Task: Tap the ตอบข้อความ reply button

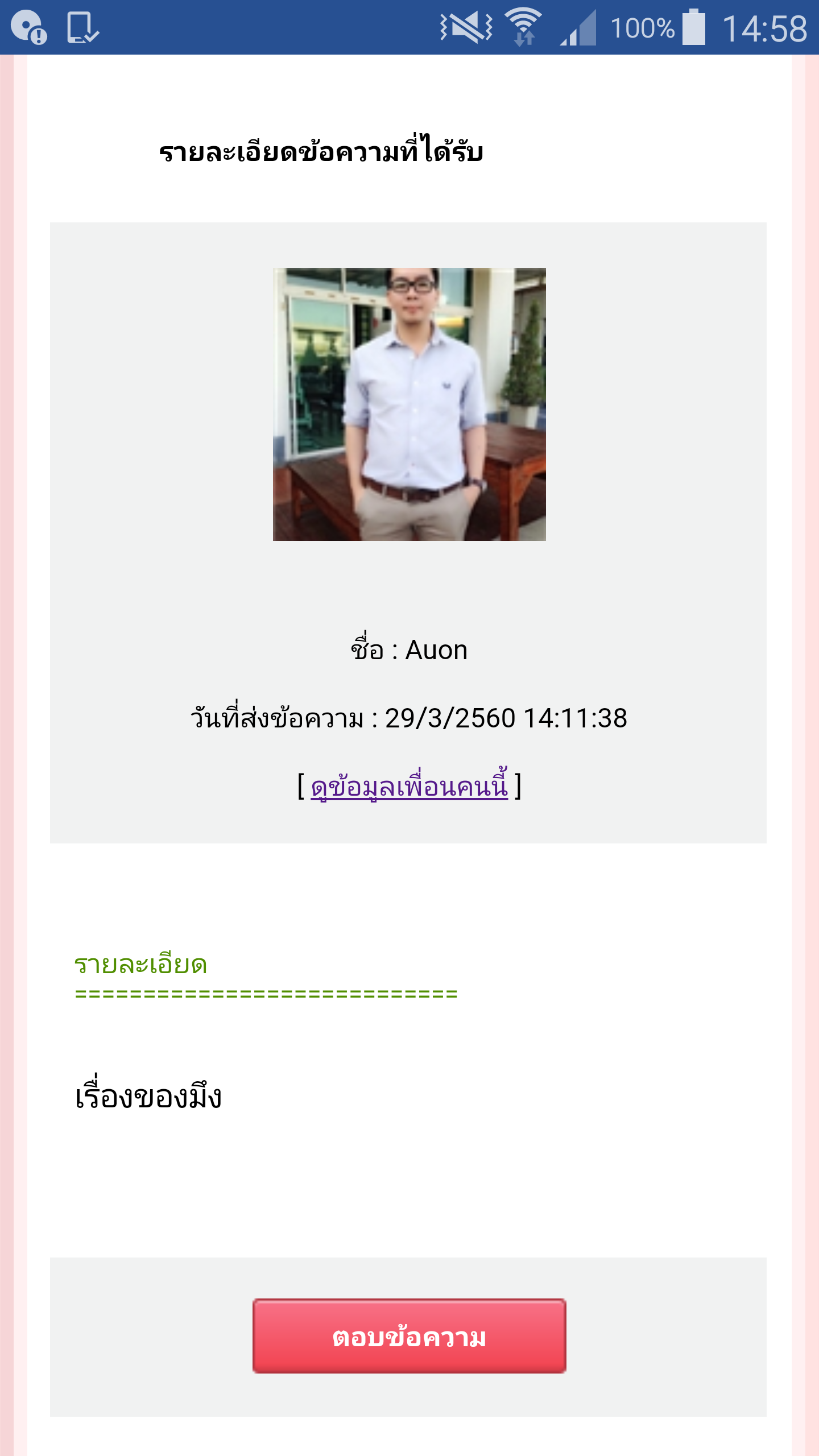Action: 409,1336
